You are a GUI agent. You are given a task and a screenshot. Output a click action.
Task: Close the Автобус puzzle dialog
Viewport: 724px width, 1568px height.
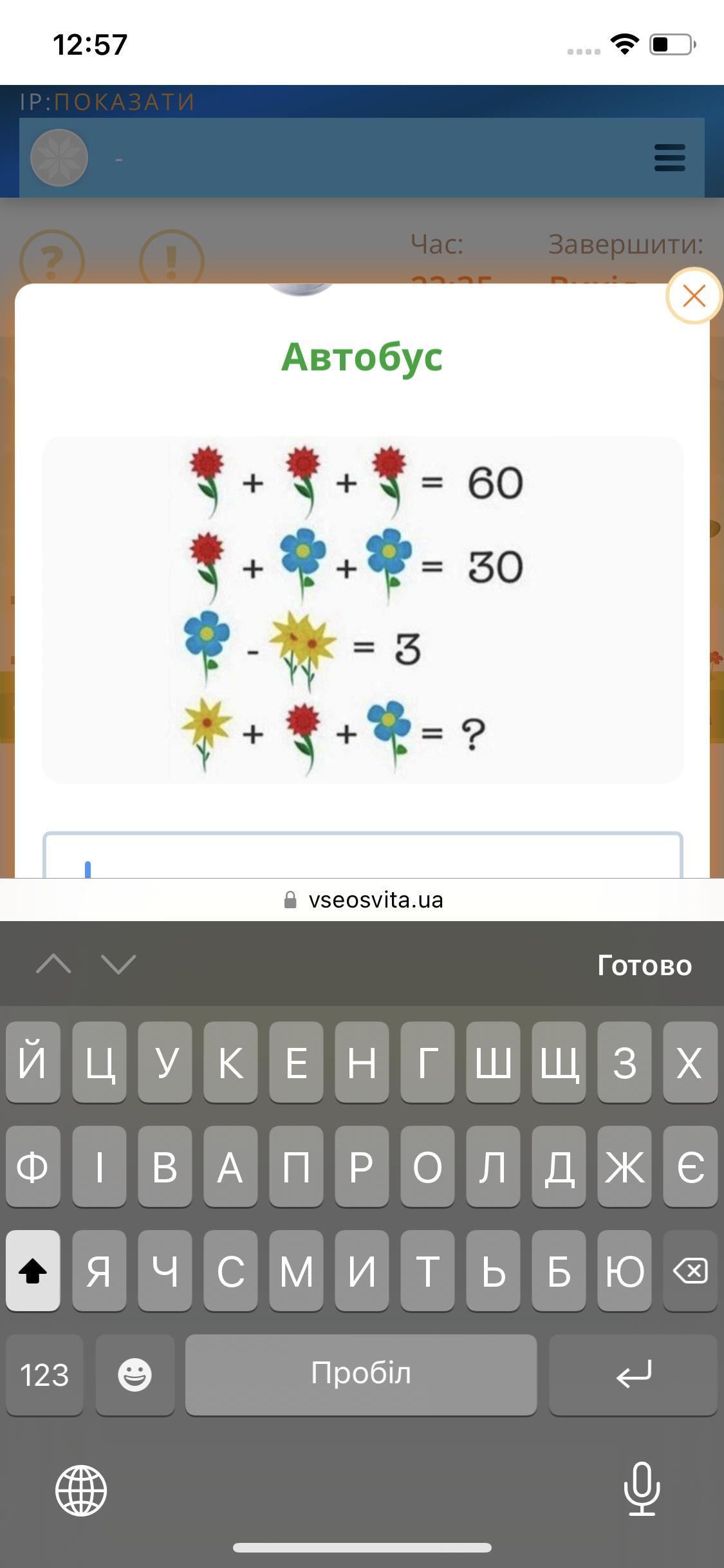click(x=694, y=296)
